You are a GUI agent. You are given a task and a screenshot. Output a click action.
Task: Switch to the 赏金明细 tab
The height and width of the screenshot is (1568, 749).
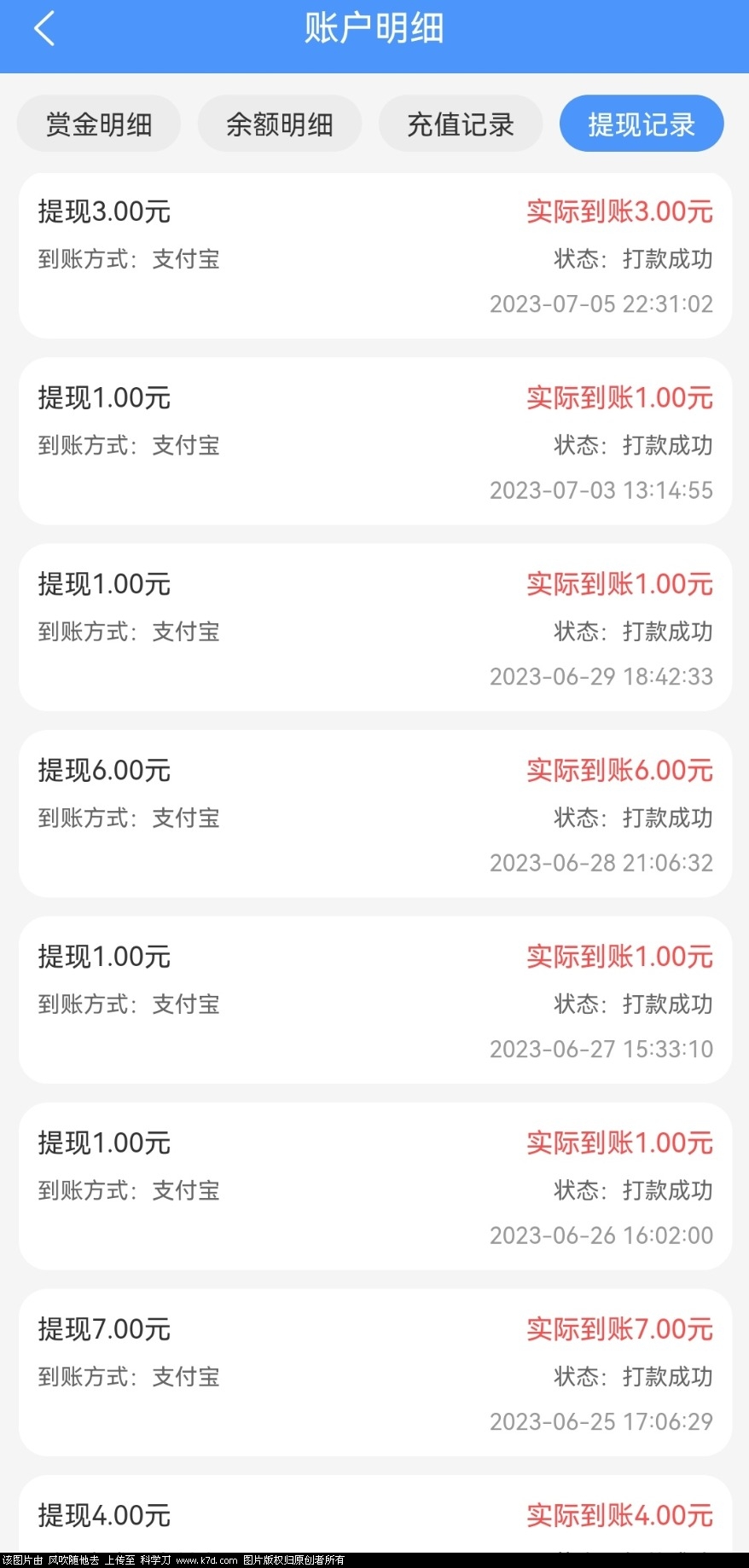click(x=99, y=124)
